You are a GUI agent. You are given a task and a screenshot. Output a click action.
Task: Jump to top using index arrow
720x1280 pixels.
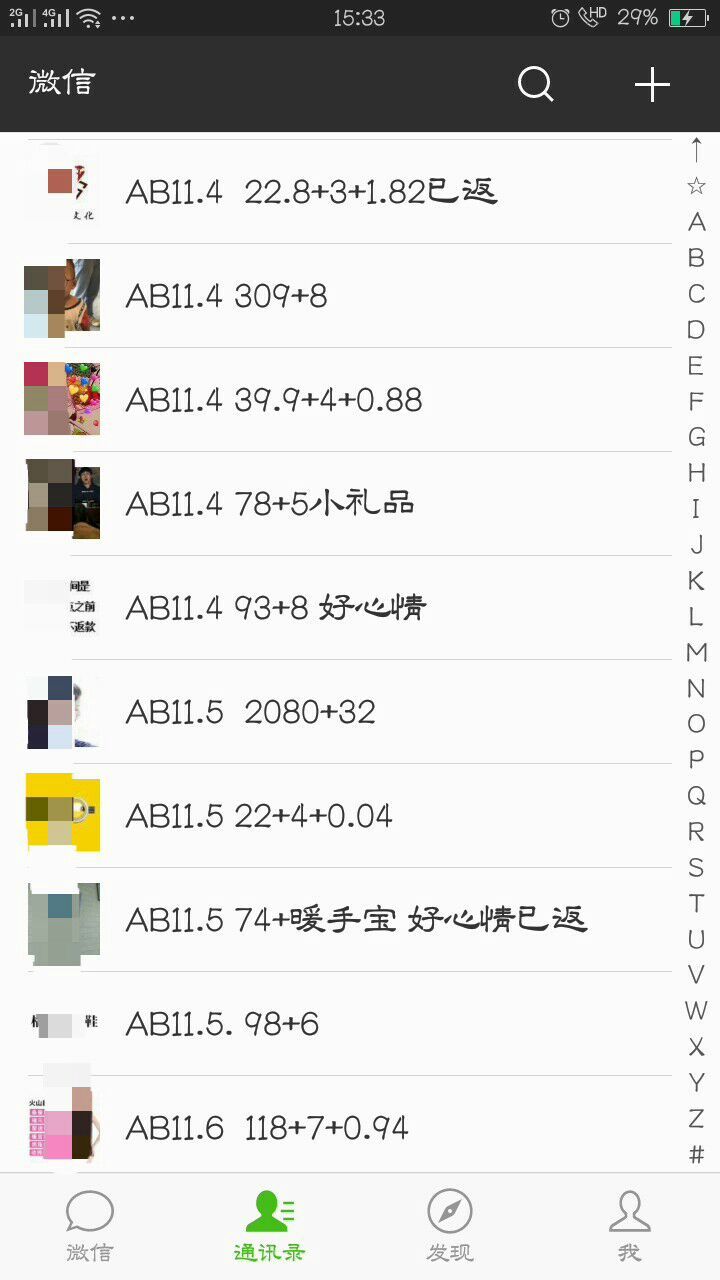696,150
